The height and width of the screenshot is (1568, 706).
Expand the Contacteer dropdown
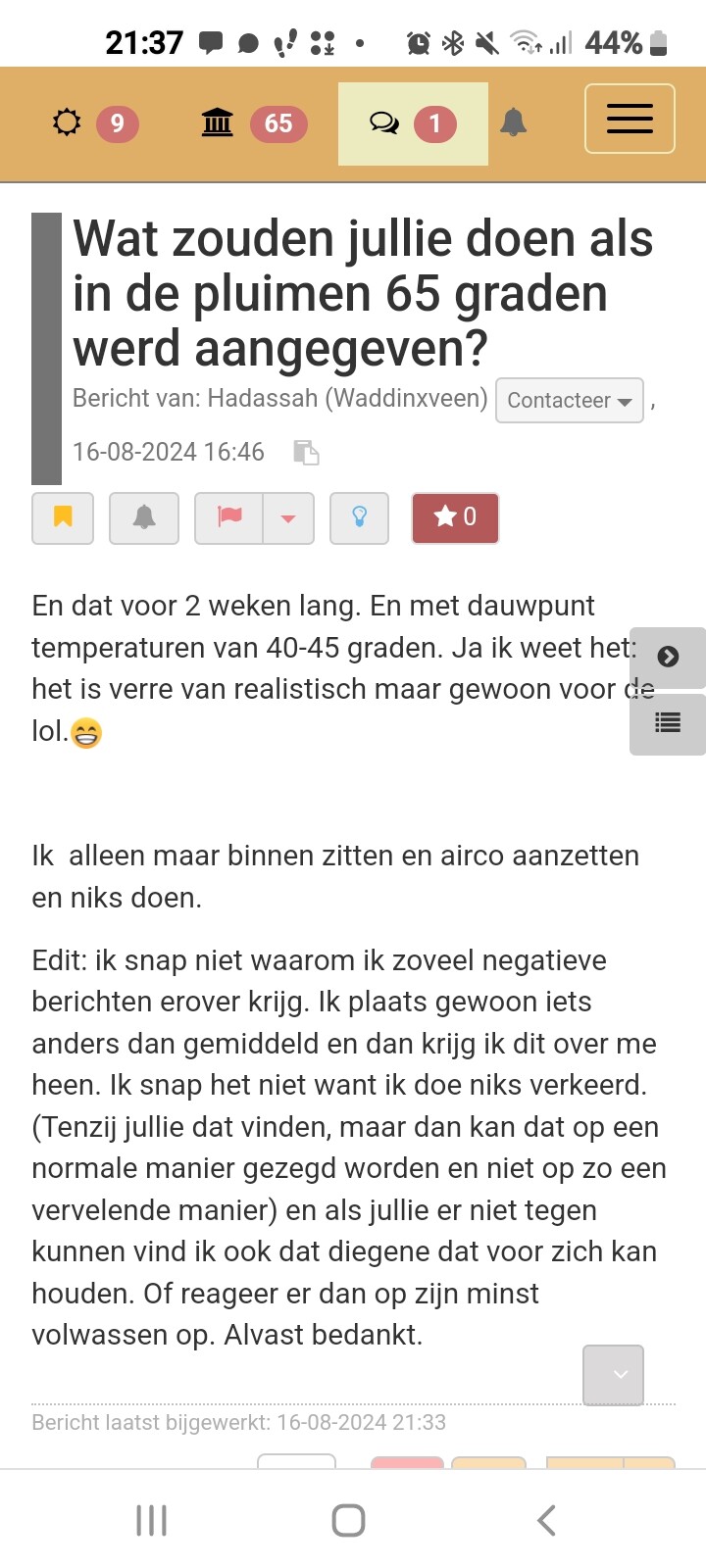click(570, 401)
